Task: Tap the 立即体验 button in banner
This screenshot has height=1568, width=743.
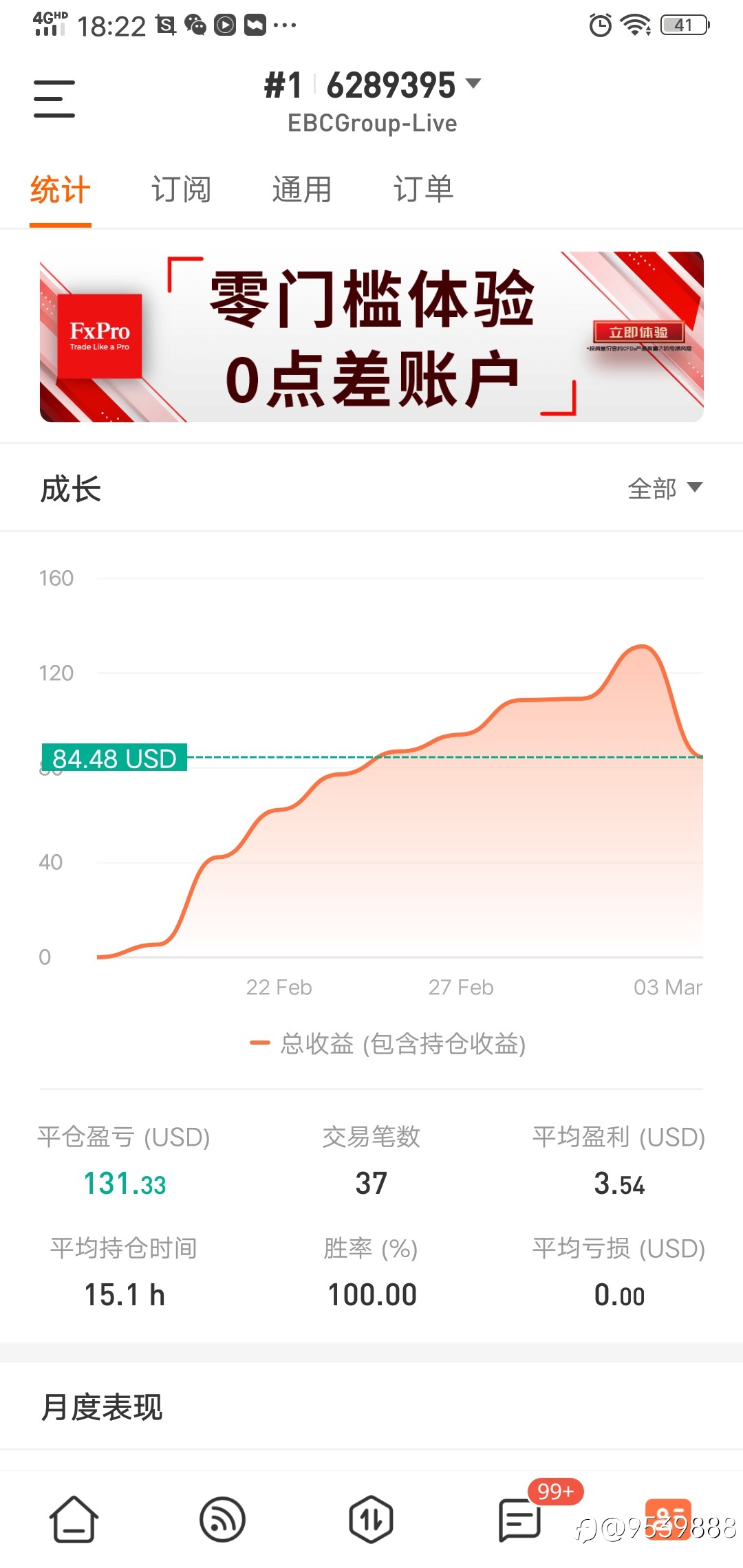Action: click(x=638, y=332)
